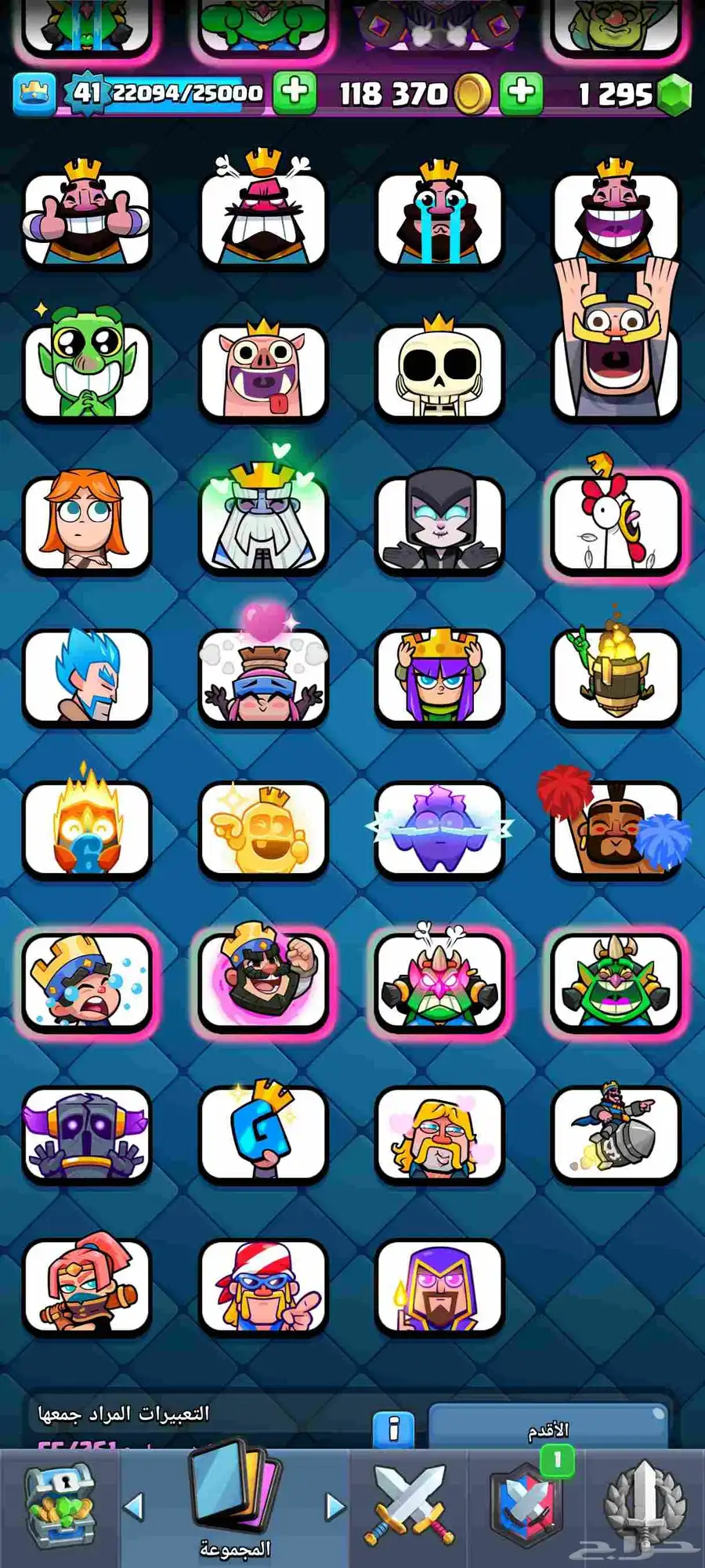The height and width of the screenshot is (1568, 705).
Task: Tap the green plus to add experience
Action: pyautogui.click(x=295, y=92)
